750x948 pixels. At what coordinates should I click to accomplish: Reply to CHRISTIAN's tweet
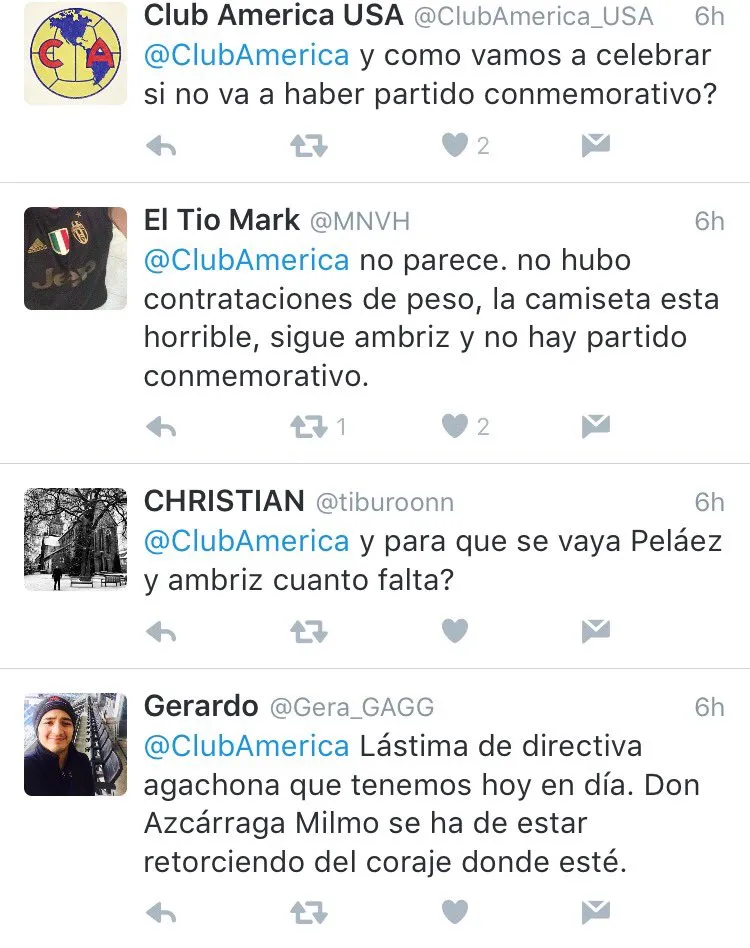tap(160, 630)
